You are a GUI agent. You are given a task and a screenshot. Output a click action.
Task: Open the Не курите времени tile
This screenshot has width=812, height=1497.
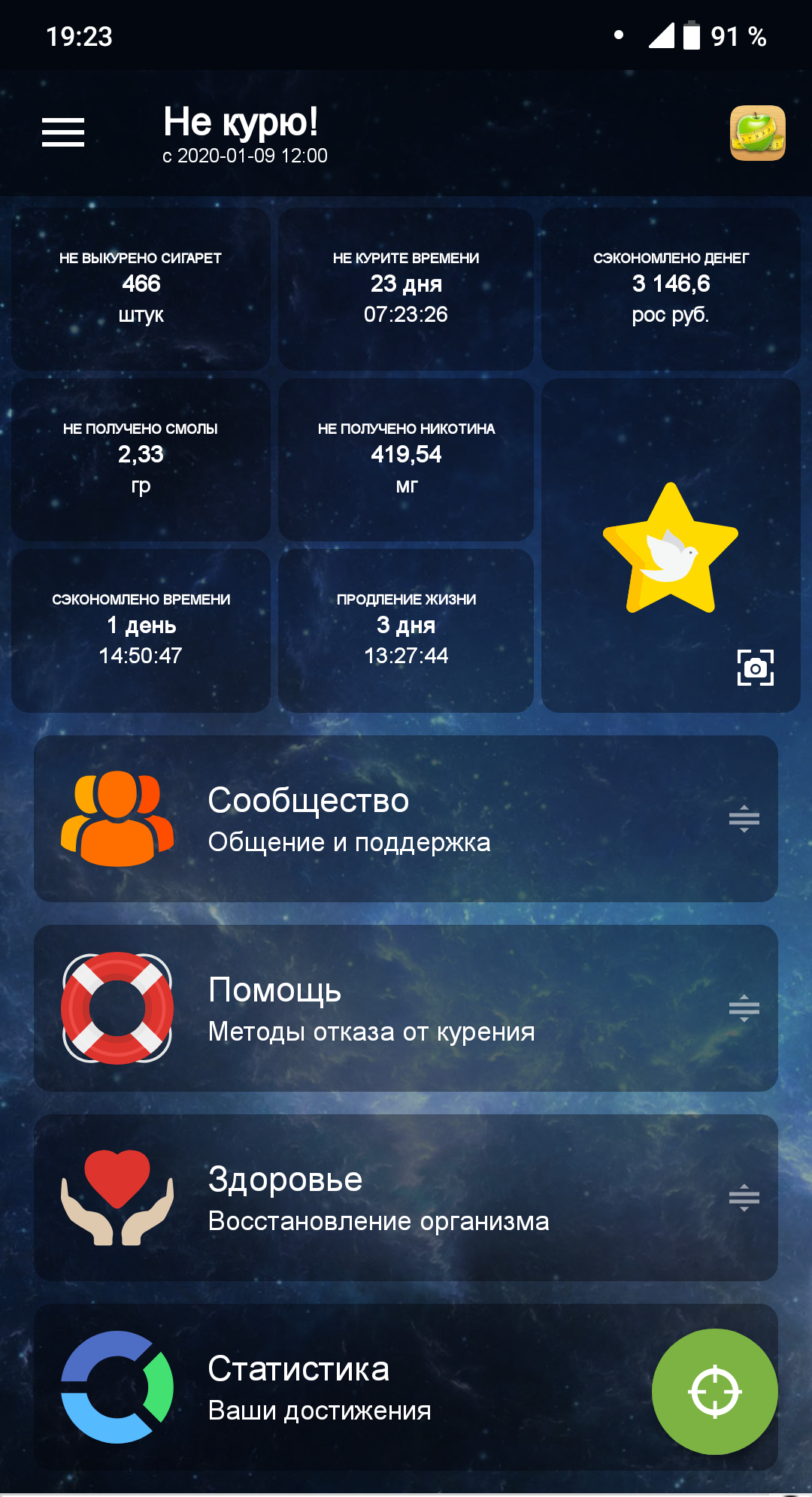pos(406,289)
